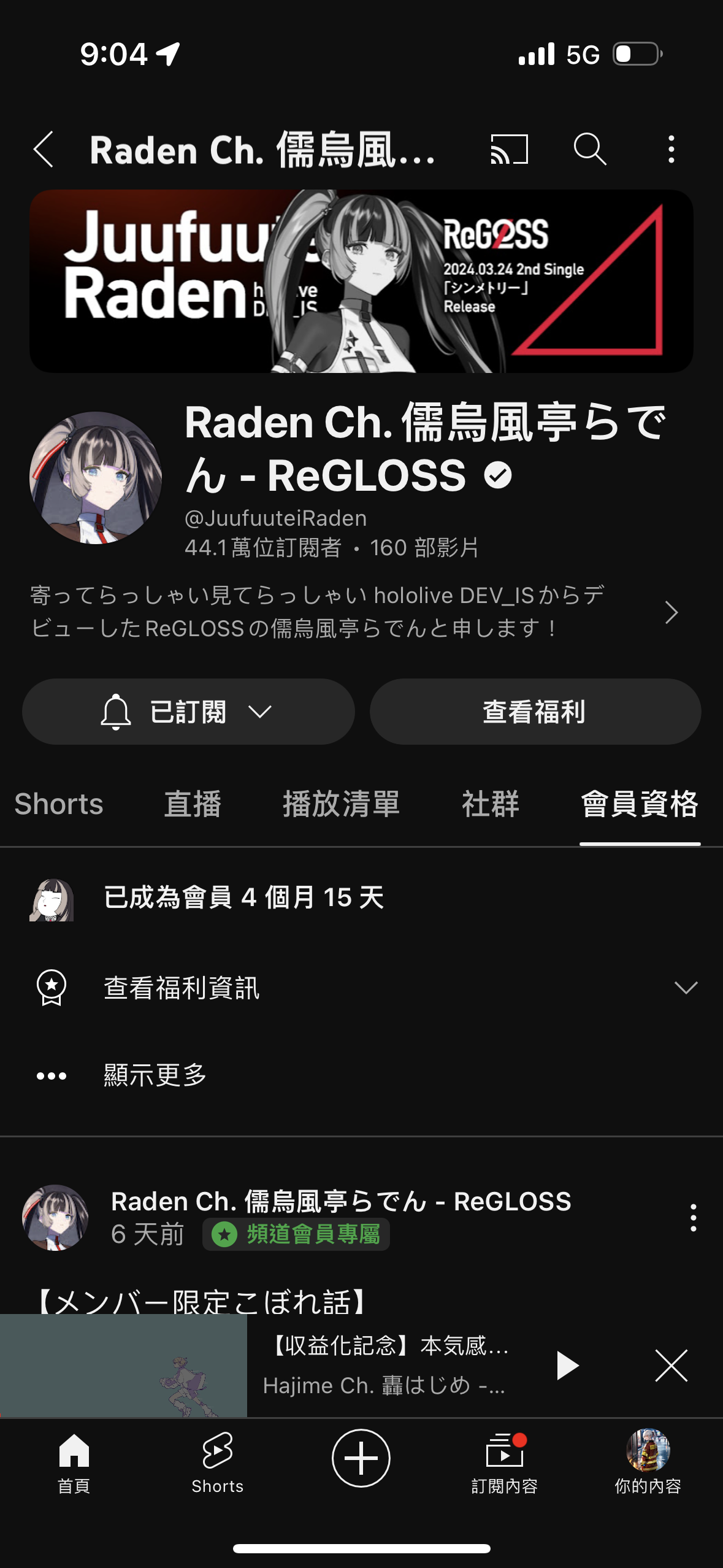
Task: Close the miniplayer
Action: [x=671, y=1366]
